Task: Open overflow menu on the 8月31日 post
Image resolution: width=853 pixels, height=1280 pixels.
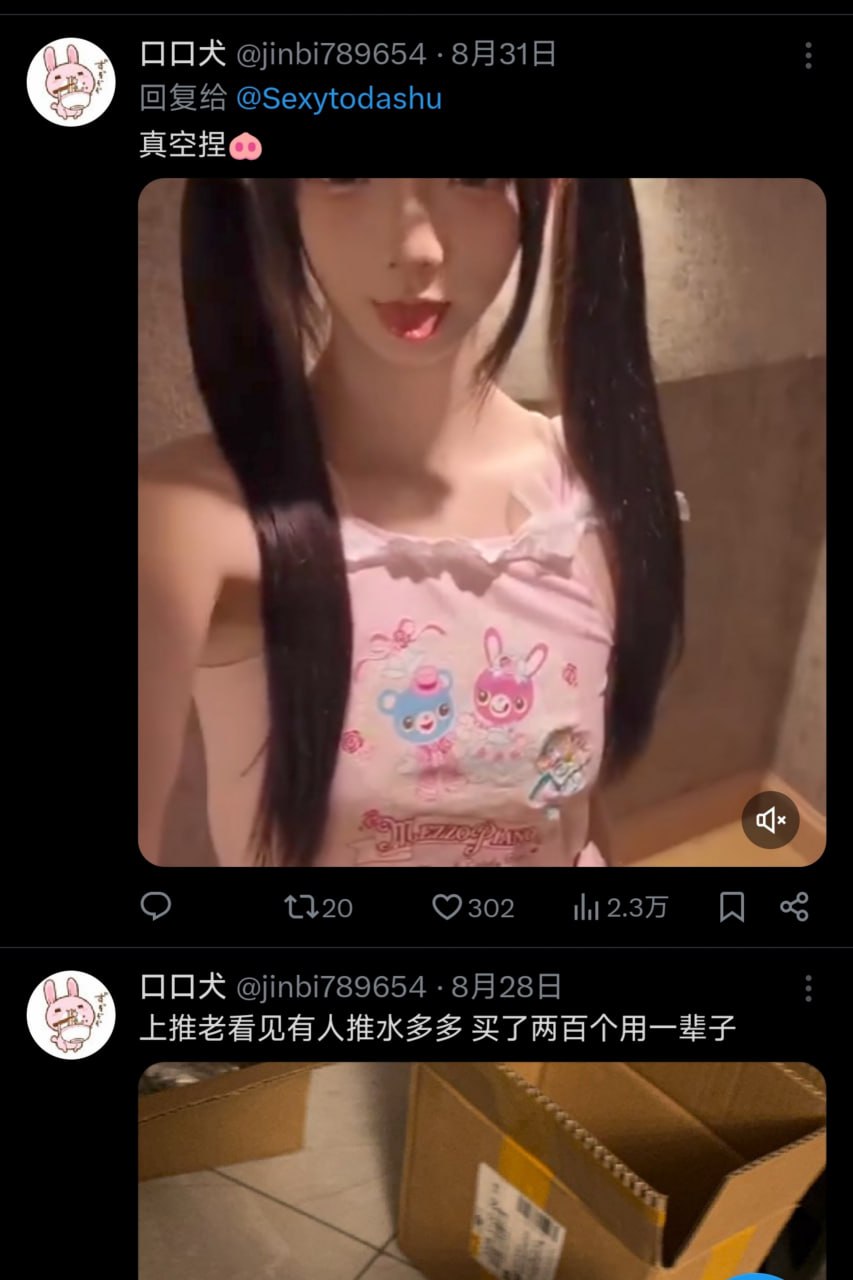Action: 808,56
